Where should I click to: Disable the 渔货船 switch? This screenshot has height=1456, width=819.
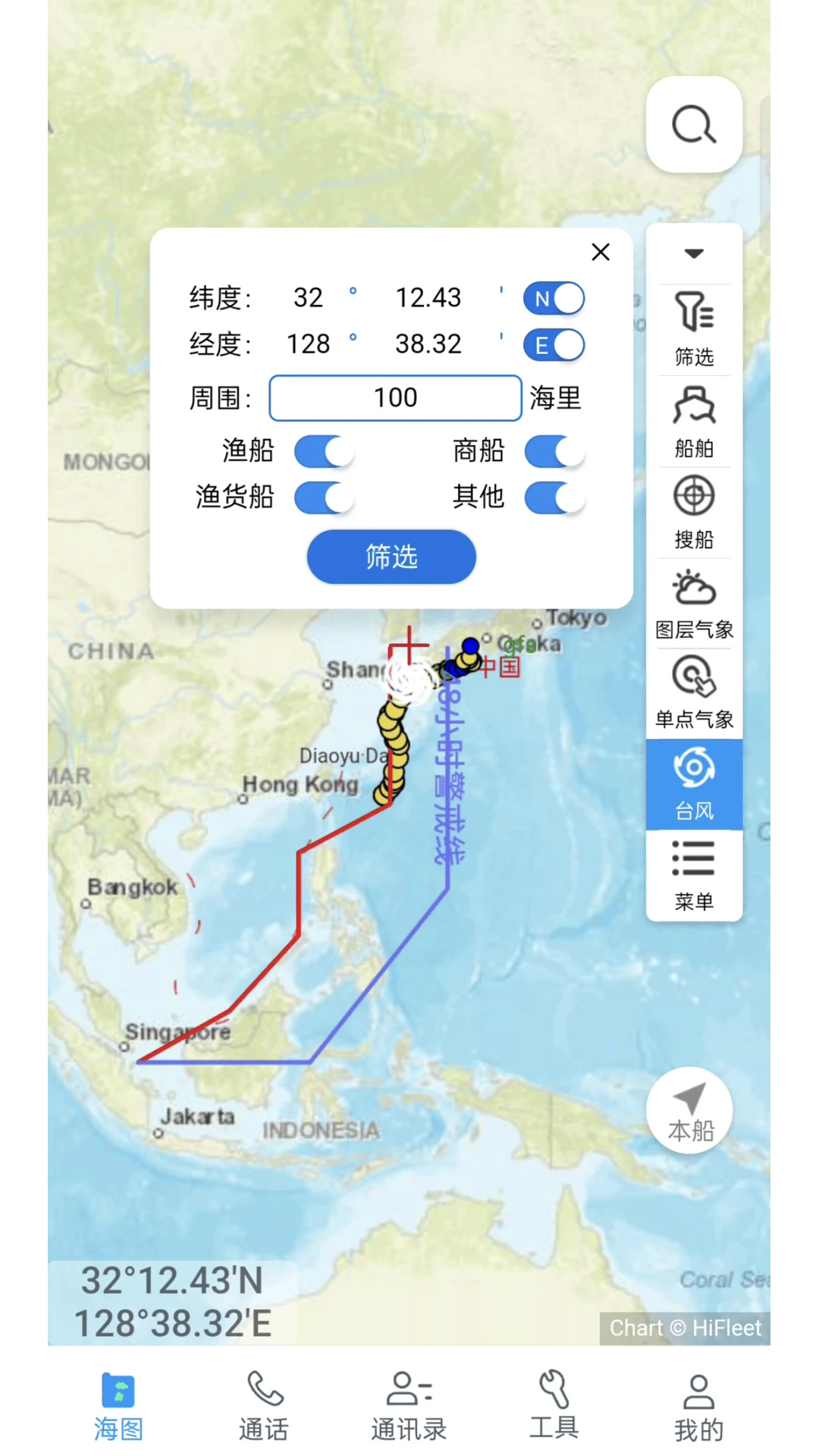(324, 498)
